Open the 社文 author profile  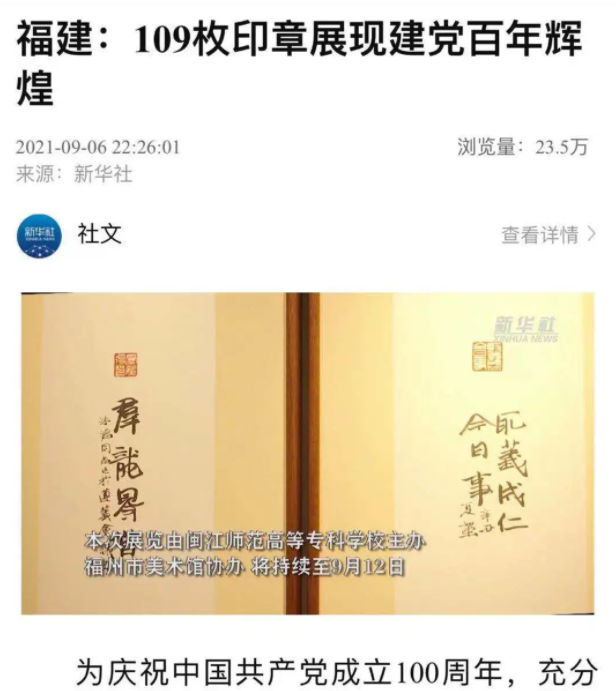click(x=99, y=234)
